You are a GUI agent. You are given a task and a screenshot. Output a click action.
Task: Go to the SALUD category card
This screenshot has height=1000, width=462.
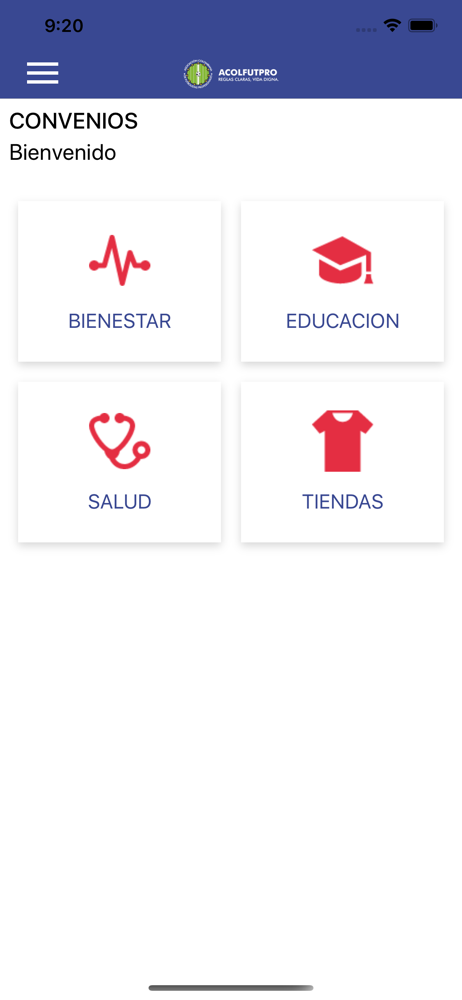(119, 462)
